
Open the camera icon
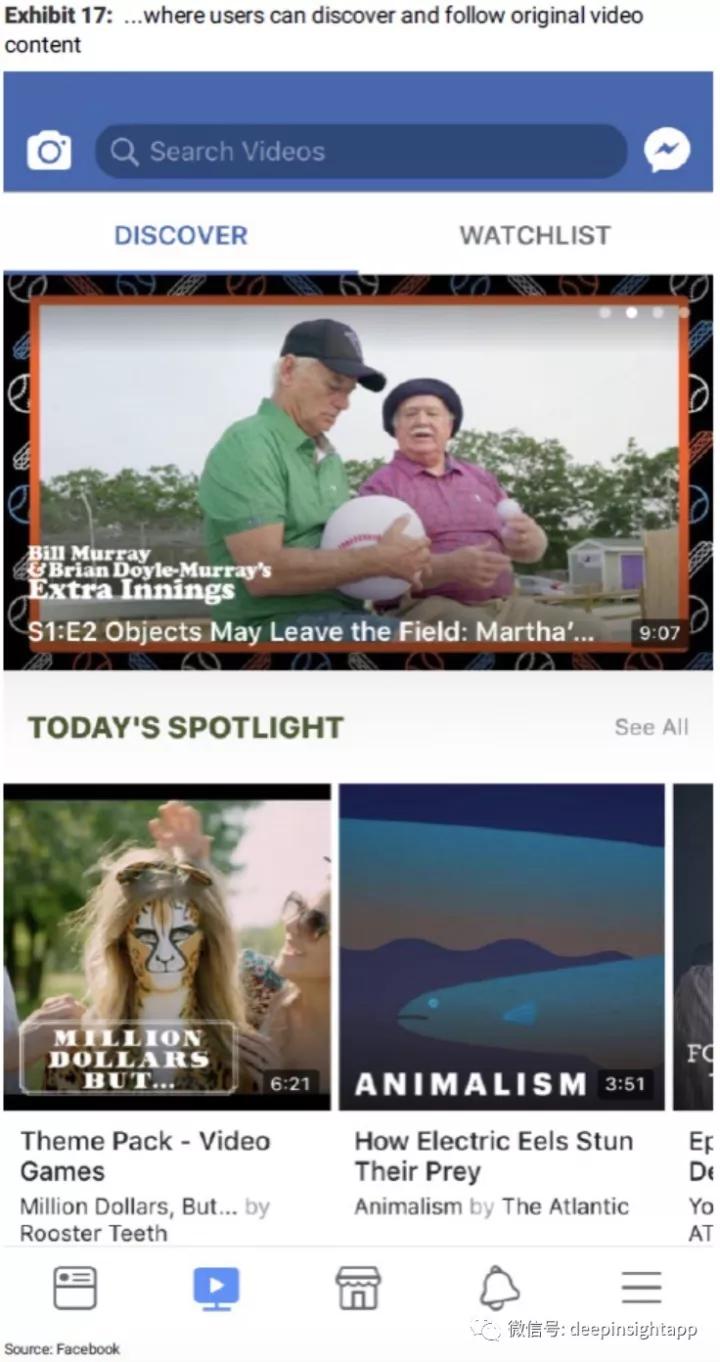48,151
